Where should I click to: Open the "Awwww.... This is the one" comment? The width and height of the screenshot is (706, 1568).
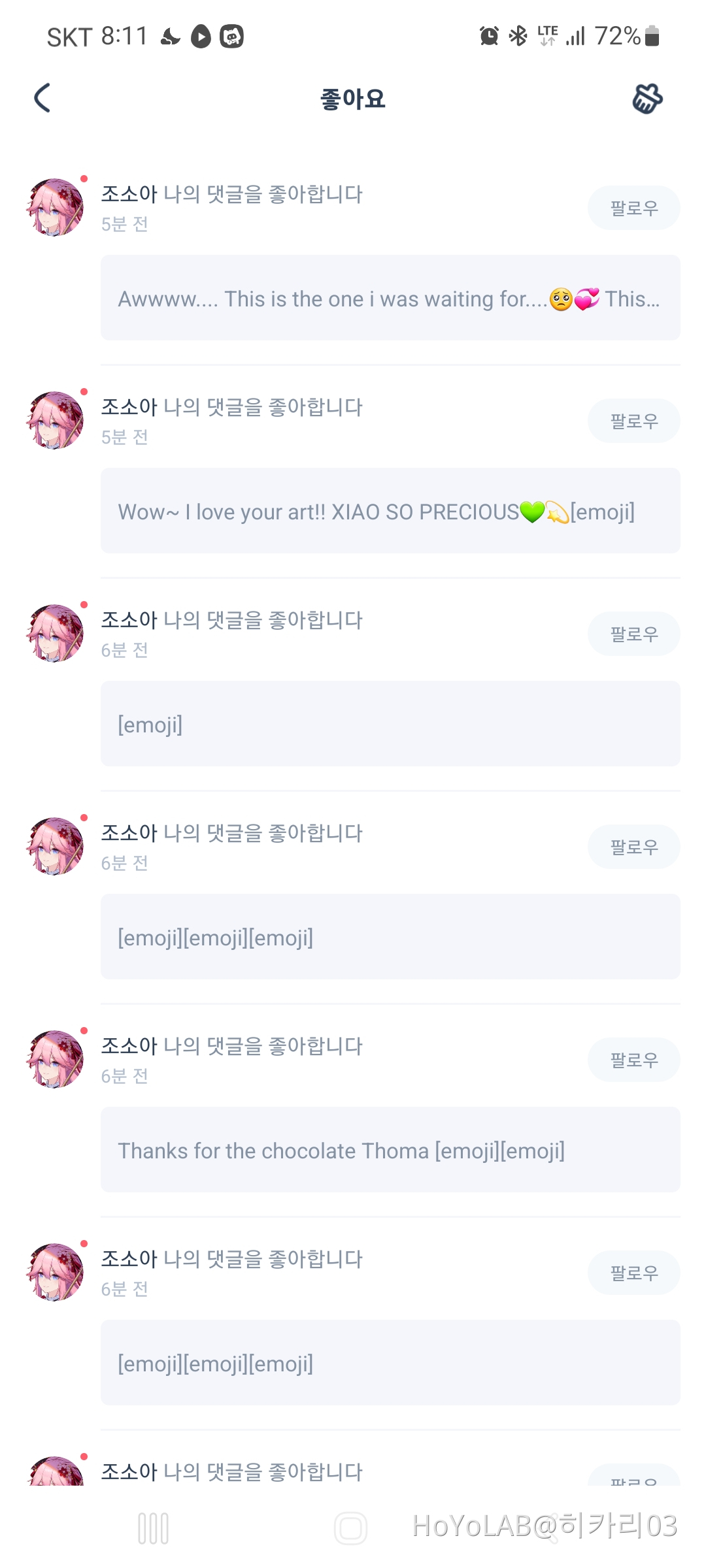(390, 299)
